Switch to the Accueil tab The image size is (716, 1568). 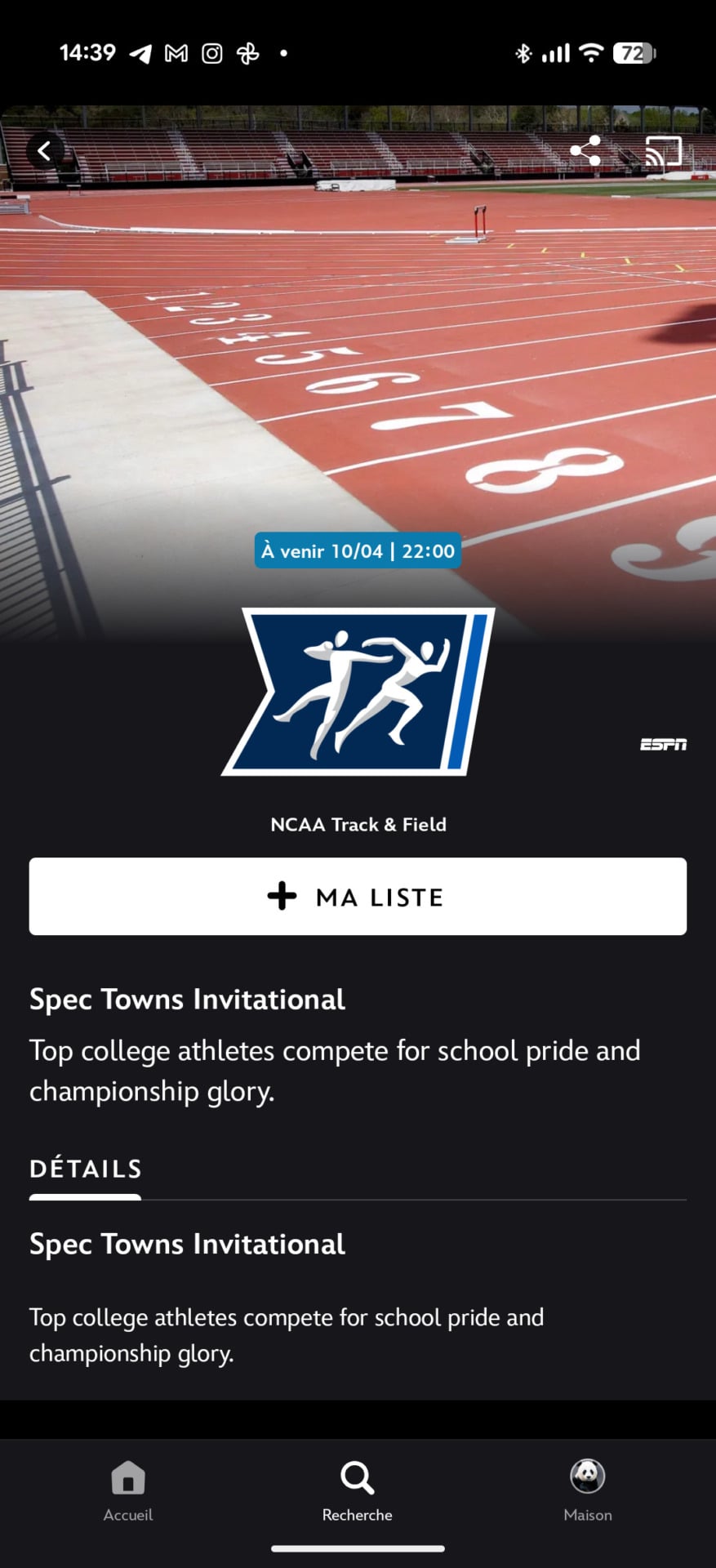128,1490
